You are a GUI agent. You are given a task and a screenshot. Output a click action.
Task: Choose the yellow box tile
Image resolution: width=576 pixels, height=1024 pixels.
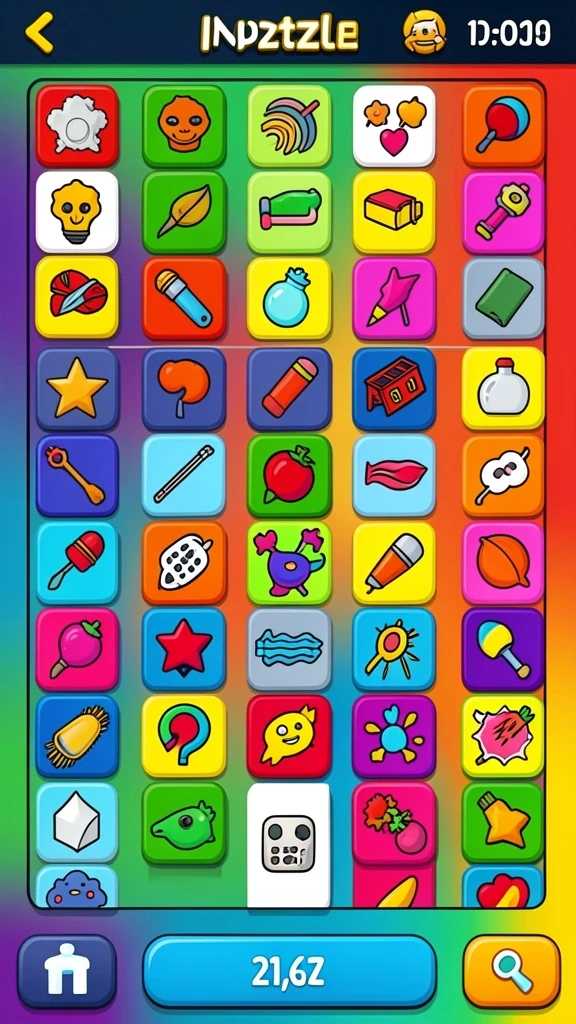coord(394,212)
